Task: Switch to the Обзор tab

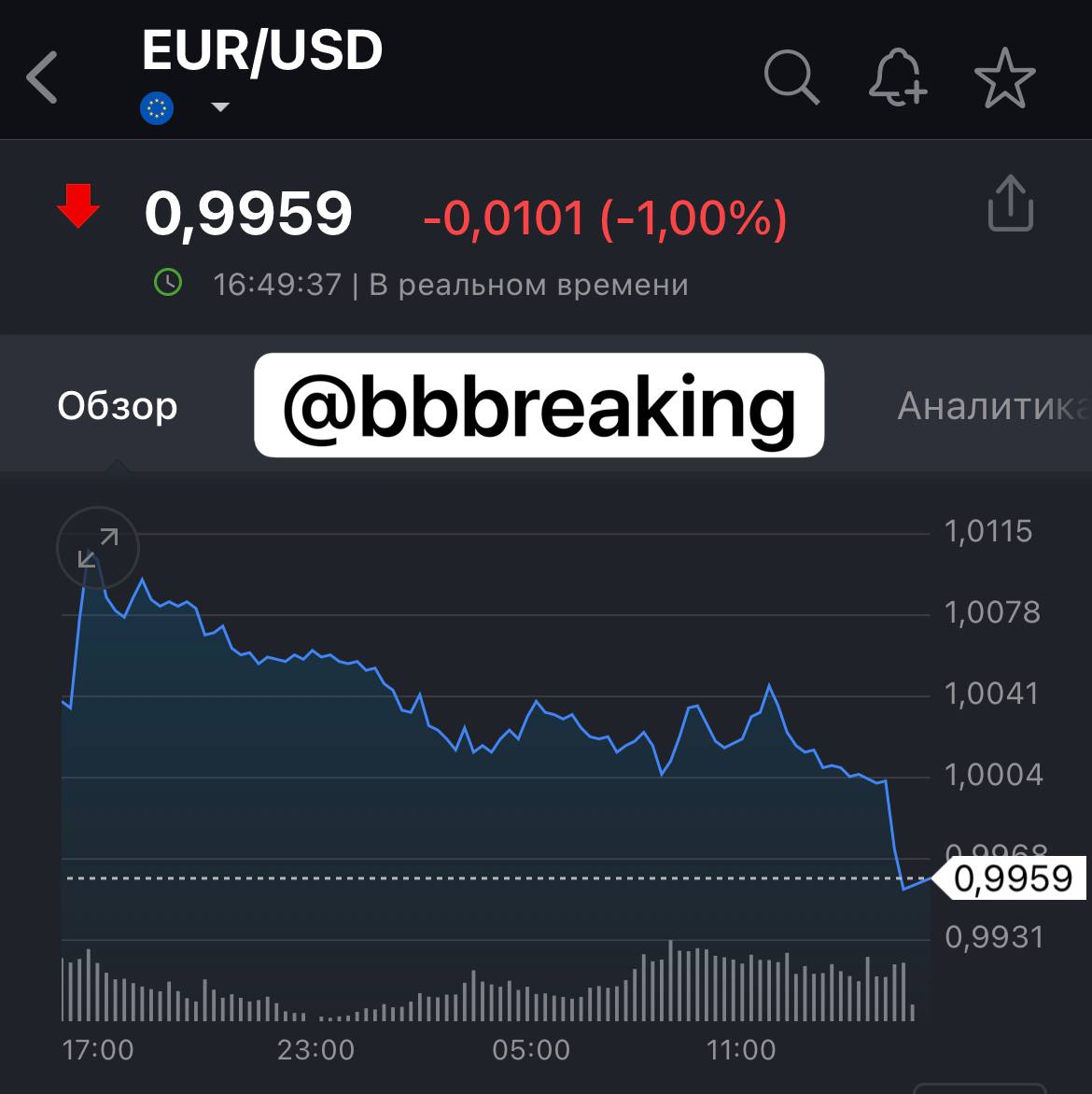Action: click(117, 406)
